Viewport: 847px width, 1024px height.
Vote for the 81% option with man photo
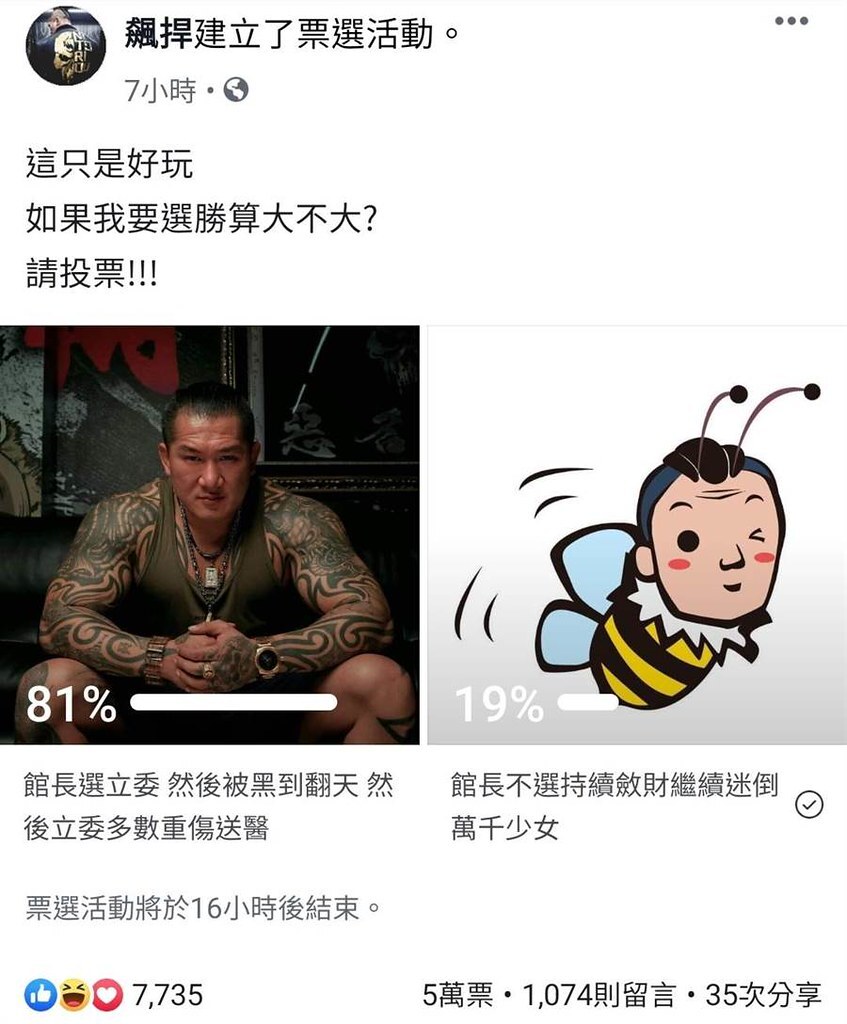(x=210, y=535)
